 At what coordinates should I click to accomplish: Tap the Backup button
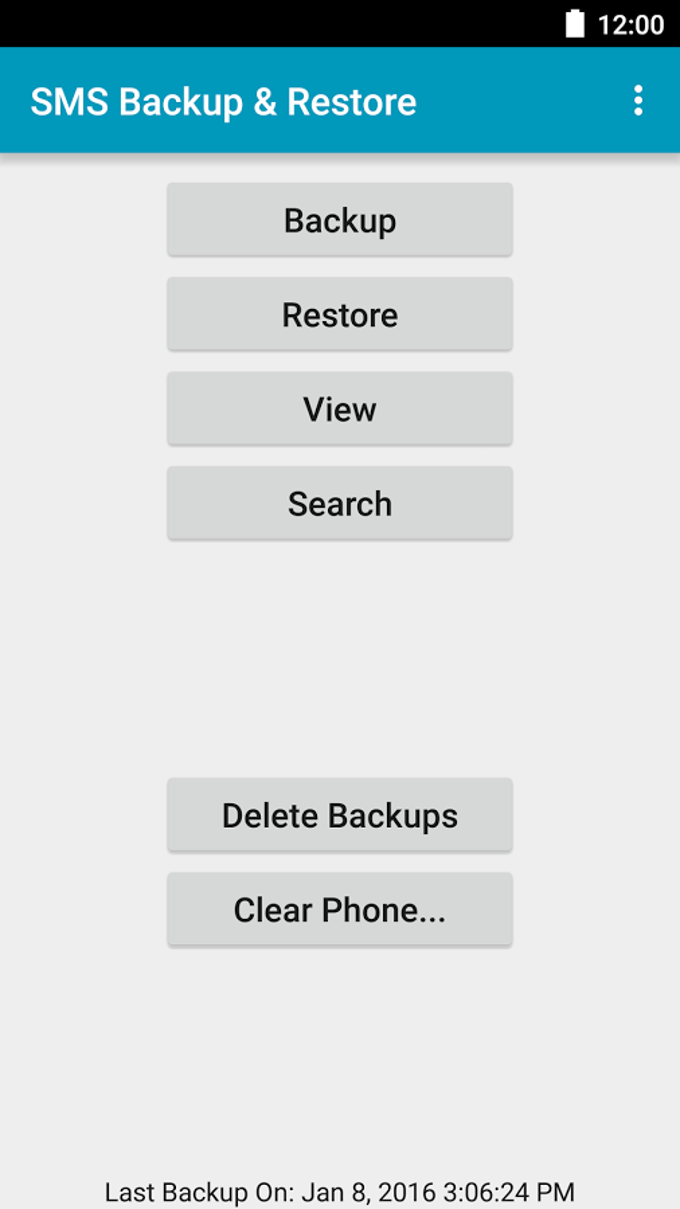tap(340, 220)
